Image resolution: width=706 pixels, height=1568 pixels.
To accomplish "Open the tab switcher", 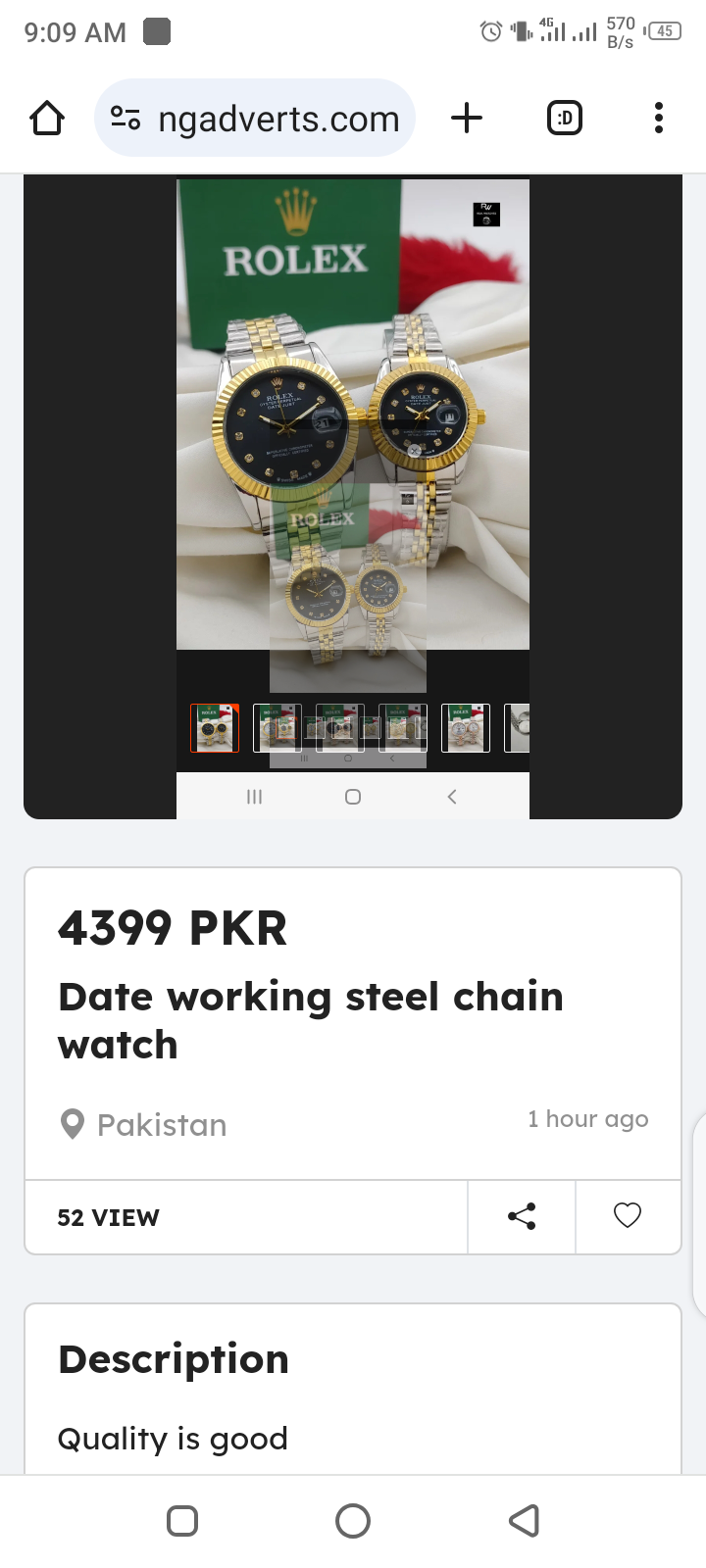I will pos(564,119).
